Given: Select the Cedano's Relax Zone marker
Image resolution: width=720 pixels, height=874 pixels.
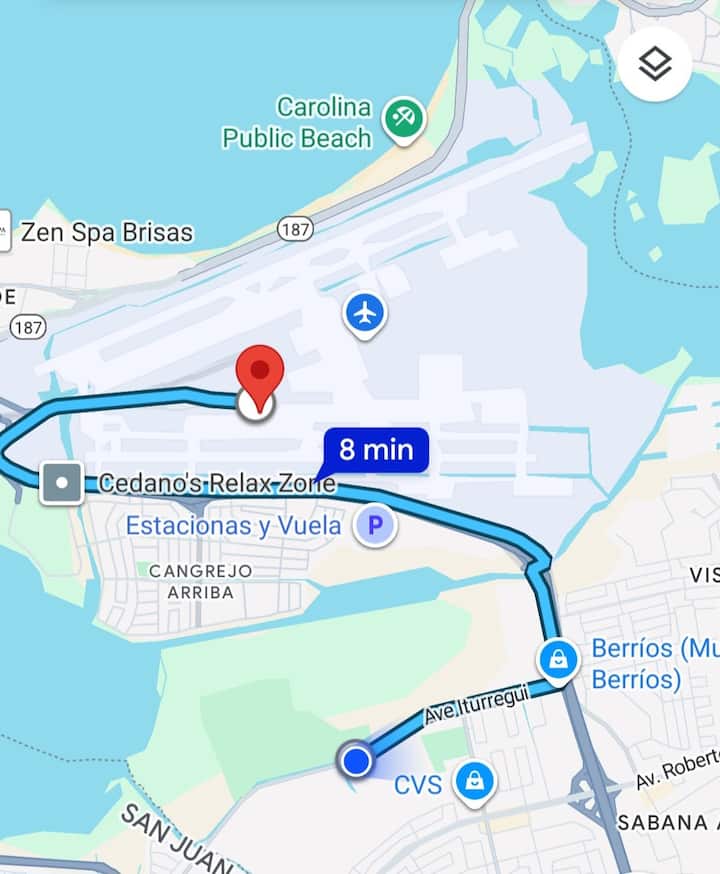Looking at the screenshot, I should [x=62, y=485].
